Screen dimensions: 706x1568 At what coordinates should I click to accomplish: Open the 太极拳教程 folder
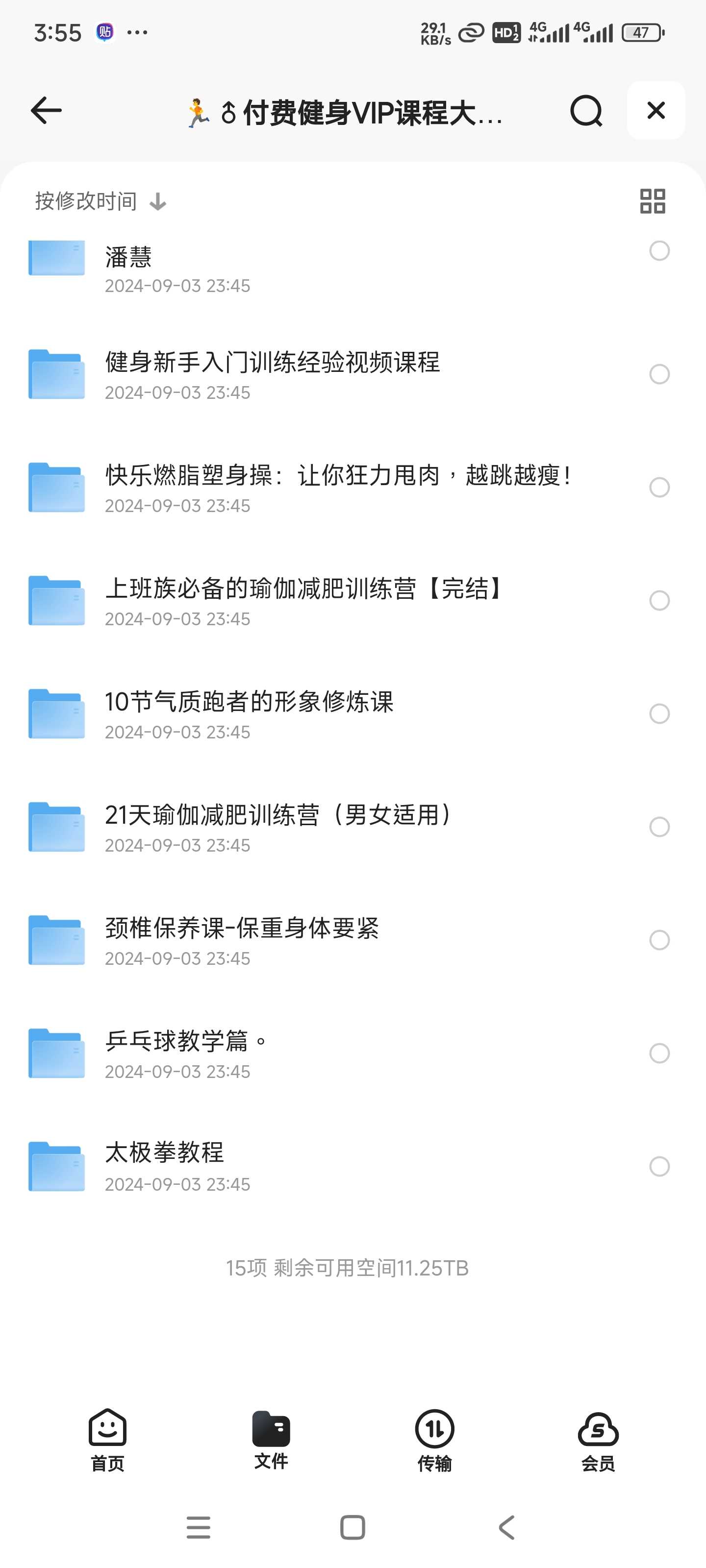353,1166
